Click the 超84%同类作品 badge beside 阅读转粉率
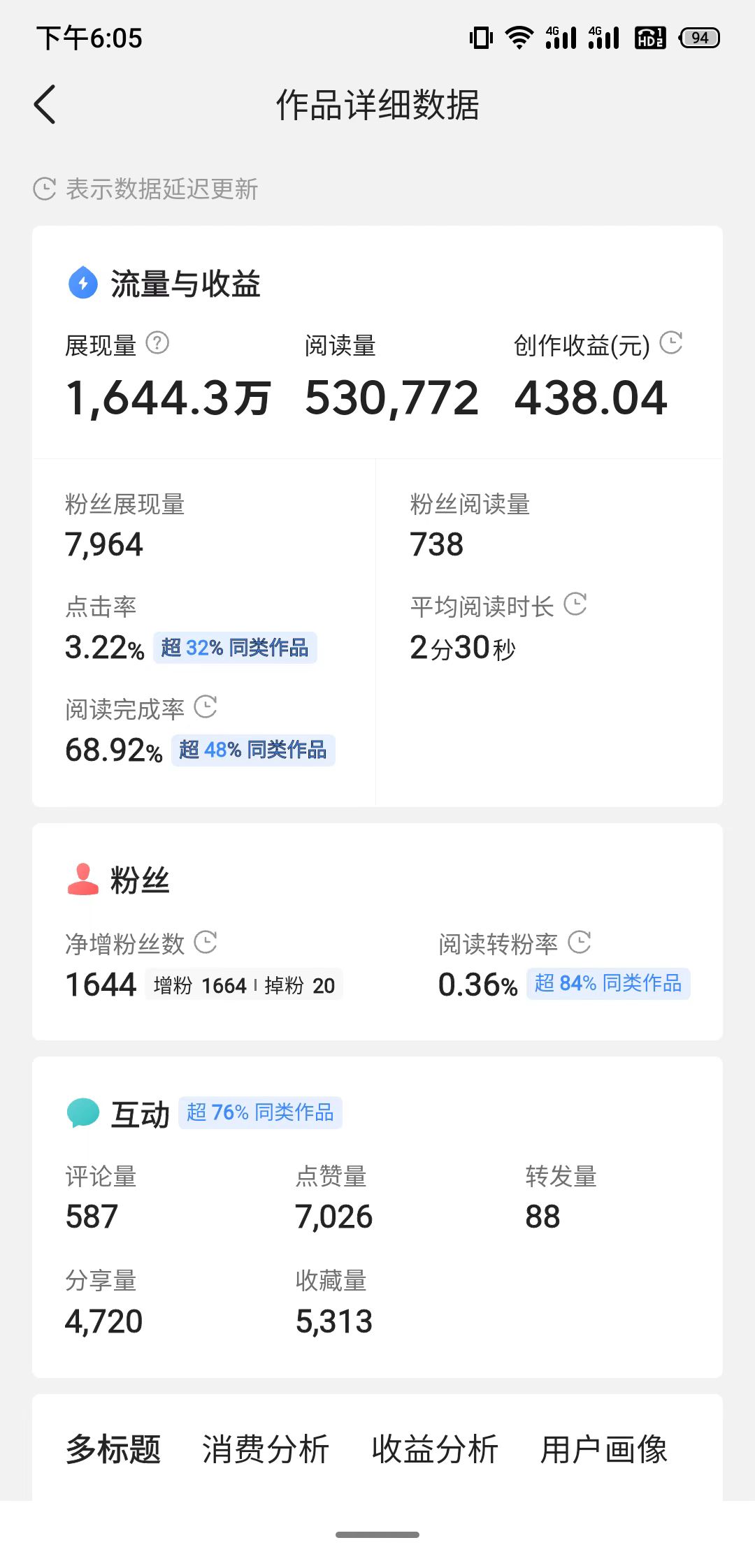 (607, 983)
